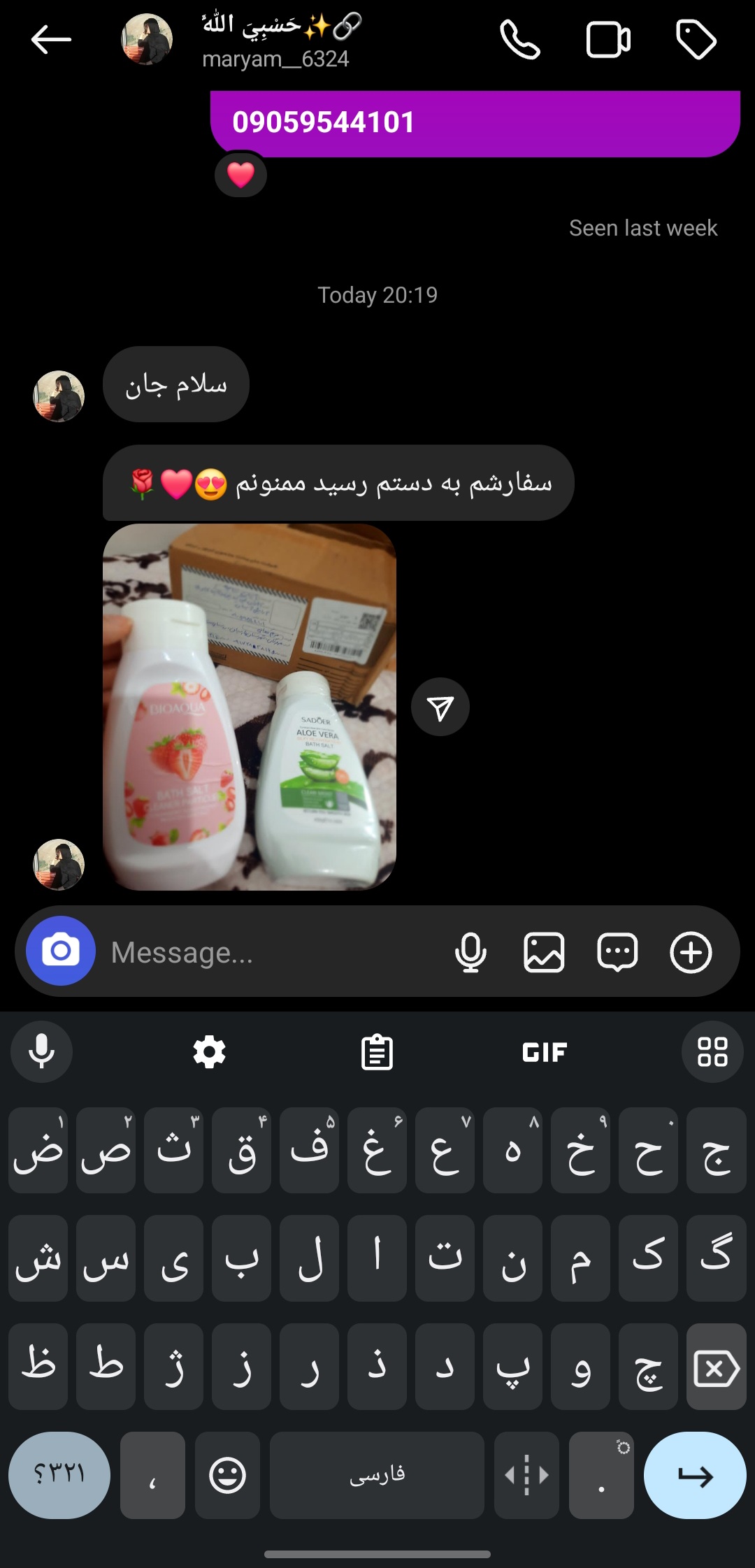Open the photo of the bath salt bottles
755x1568 pixels.
(x=250, y=707)
